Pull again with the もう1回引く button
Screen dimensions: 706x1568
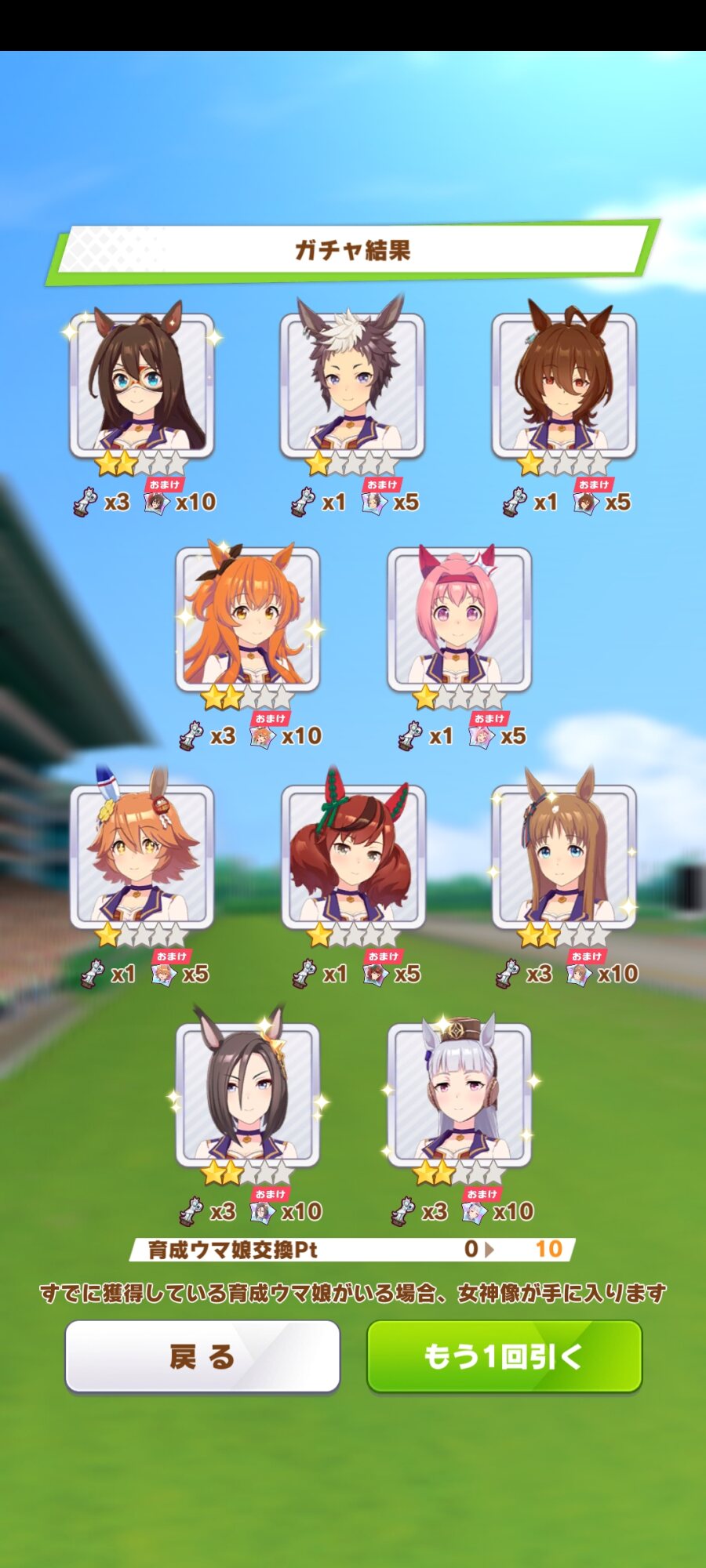click(504, 1356)
